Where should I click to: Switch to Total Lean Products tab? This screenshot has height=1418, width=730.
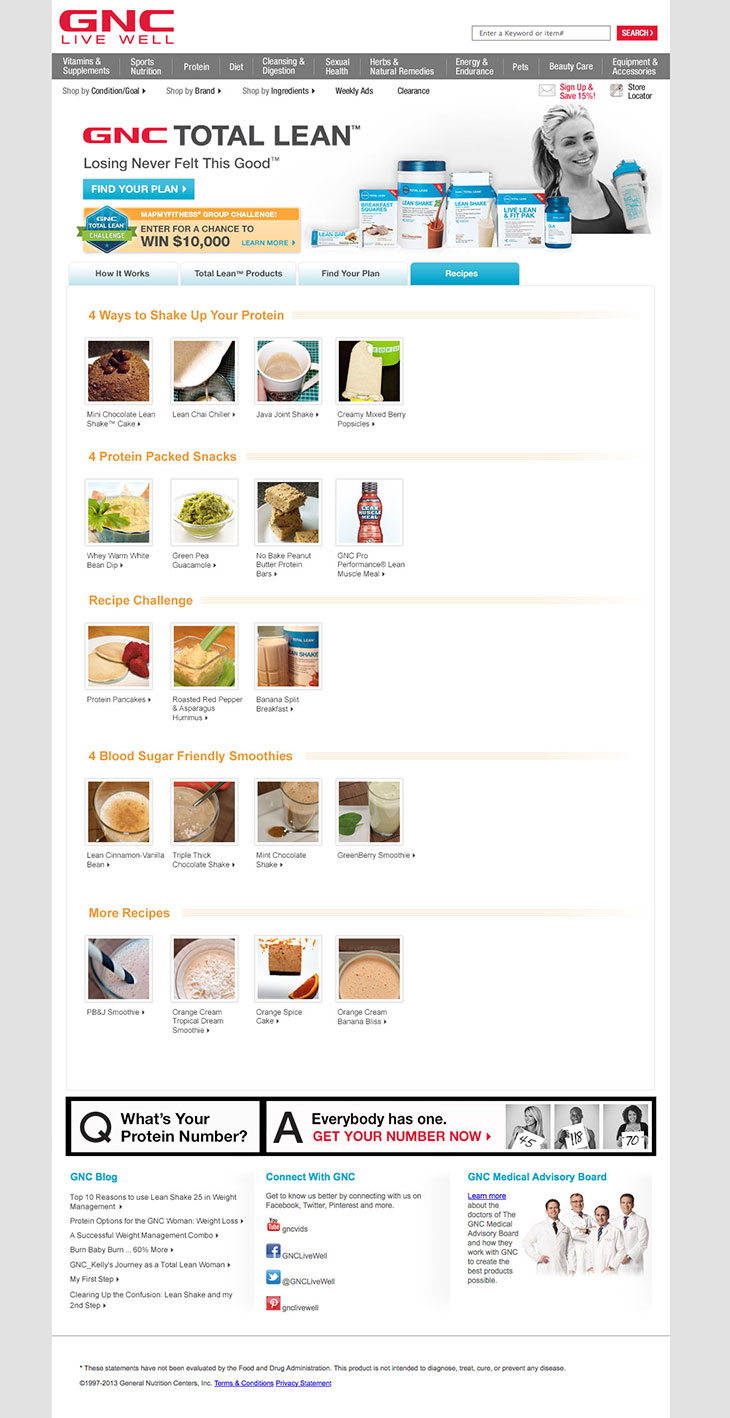[x=238, y=273]
